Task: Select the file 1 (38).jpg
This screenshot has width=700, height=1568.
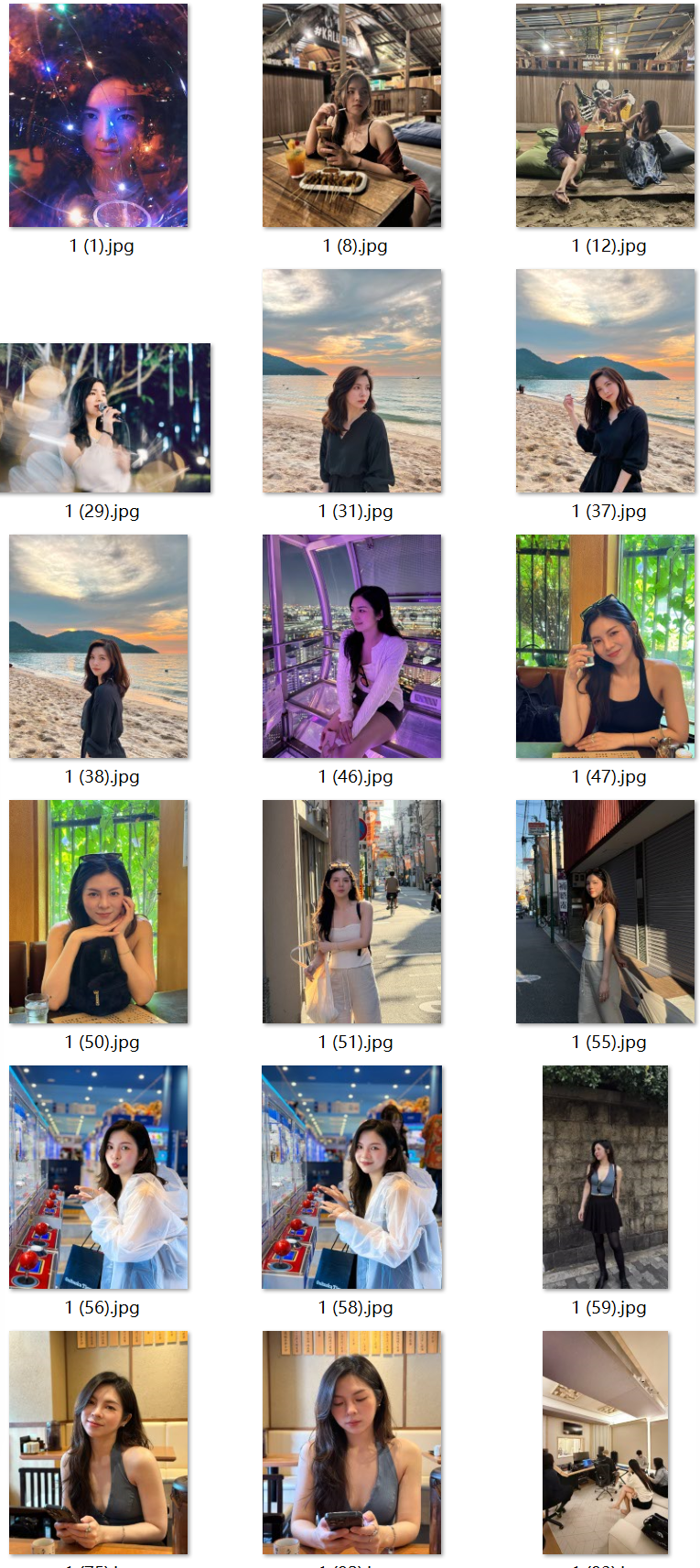Action: click(99, 646)
